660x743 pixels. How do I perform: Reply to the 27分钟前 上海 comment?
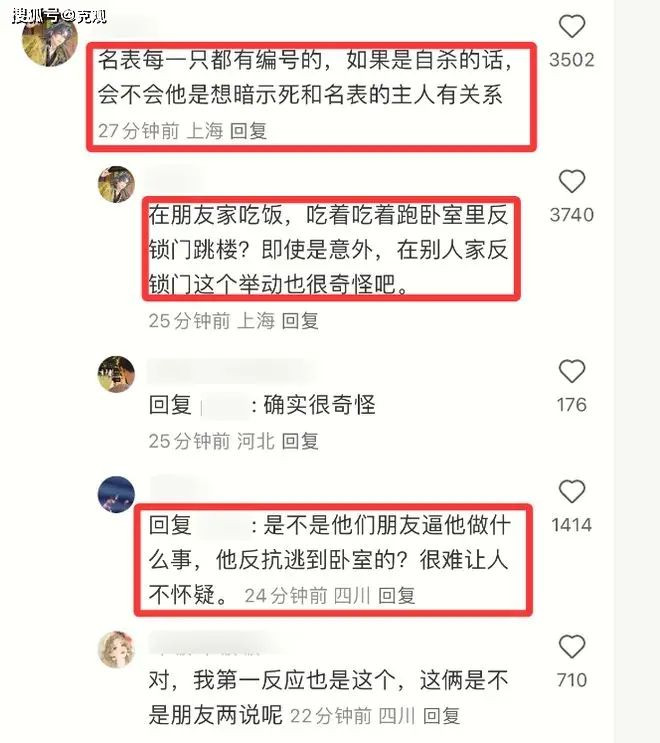[248, 131]
